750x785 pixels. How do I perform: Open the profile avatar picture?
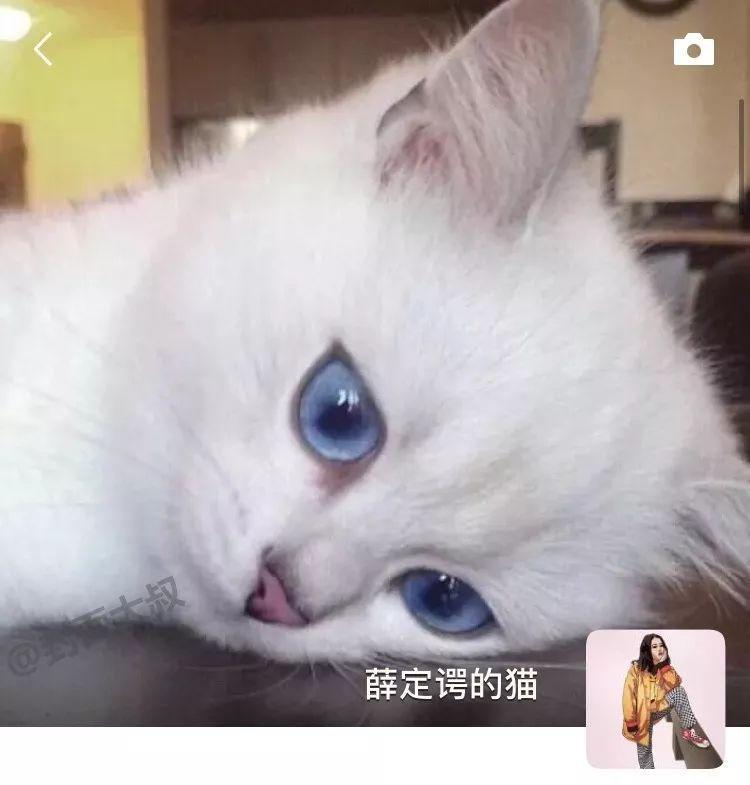[655, 698]
